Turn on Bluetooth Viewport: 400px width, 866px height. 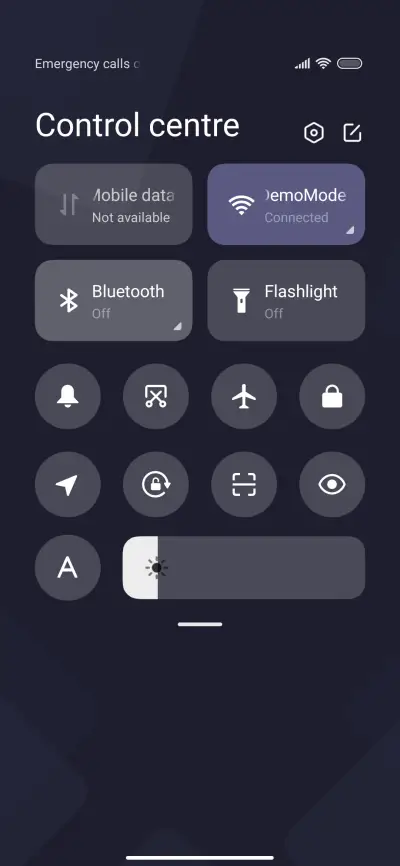pyautogui.click(x=114, y=300)
